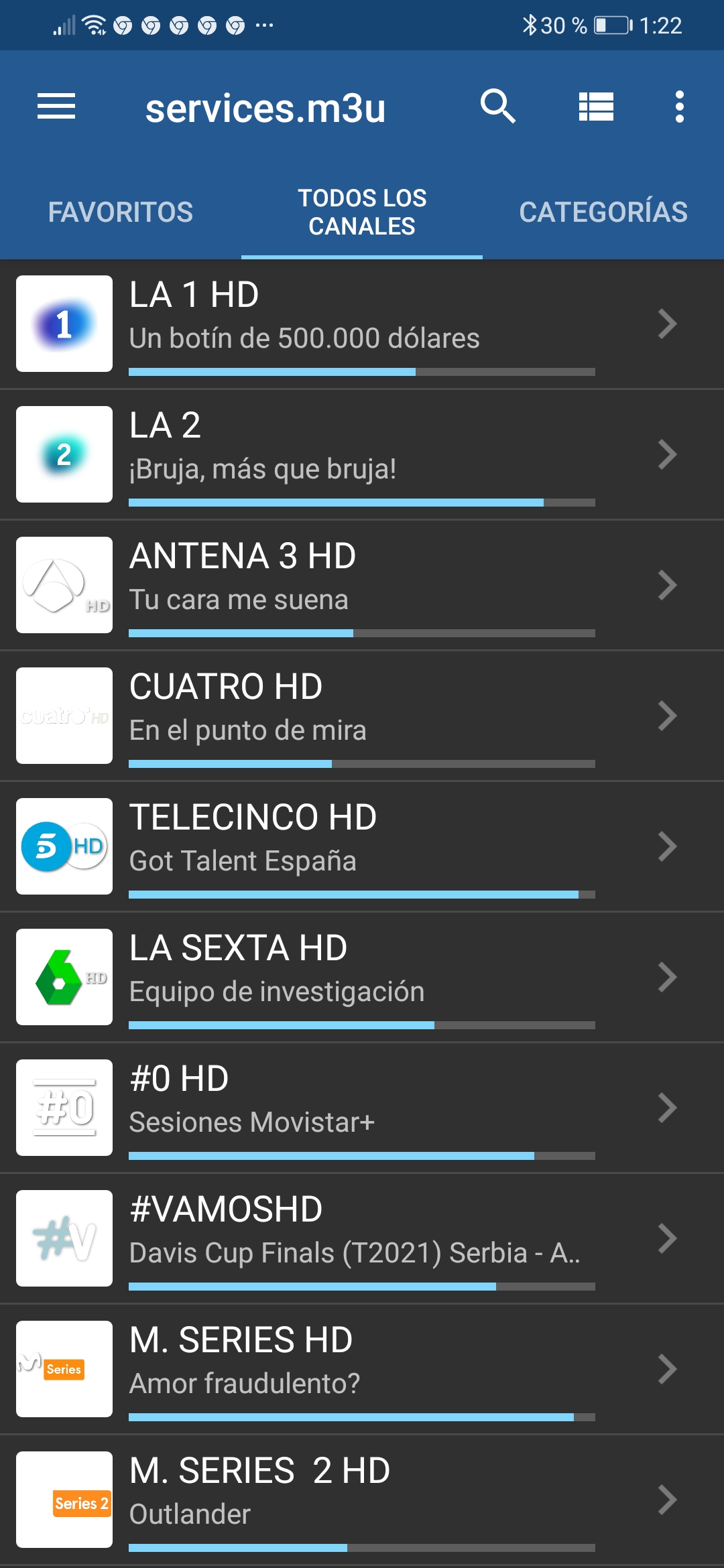Switch to the Favoritos tab
The image size is (724, 1568).
point(121,212)
